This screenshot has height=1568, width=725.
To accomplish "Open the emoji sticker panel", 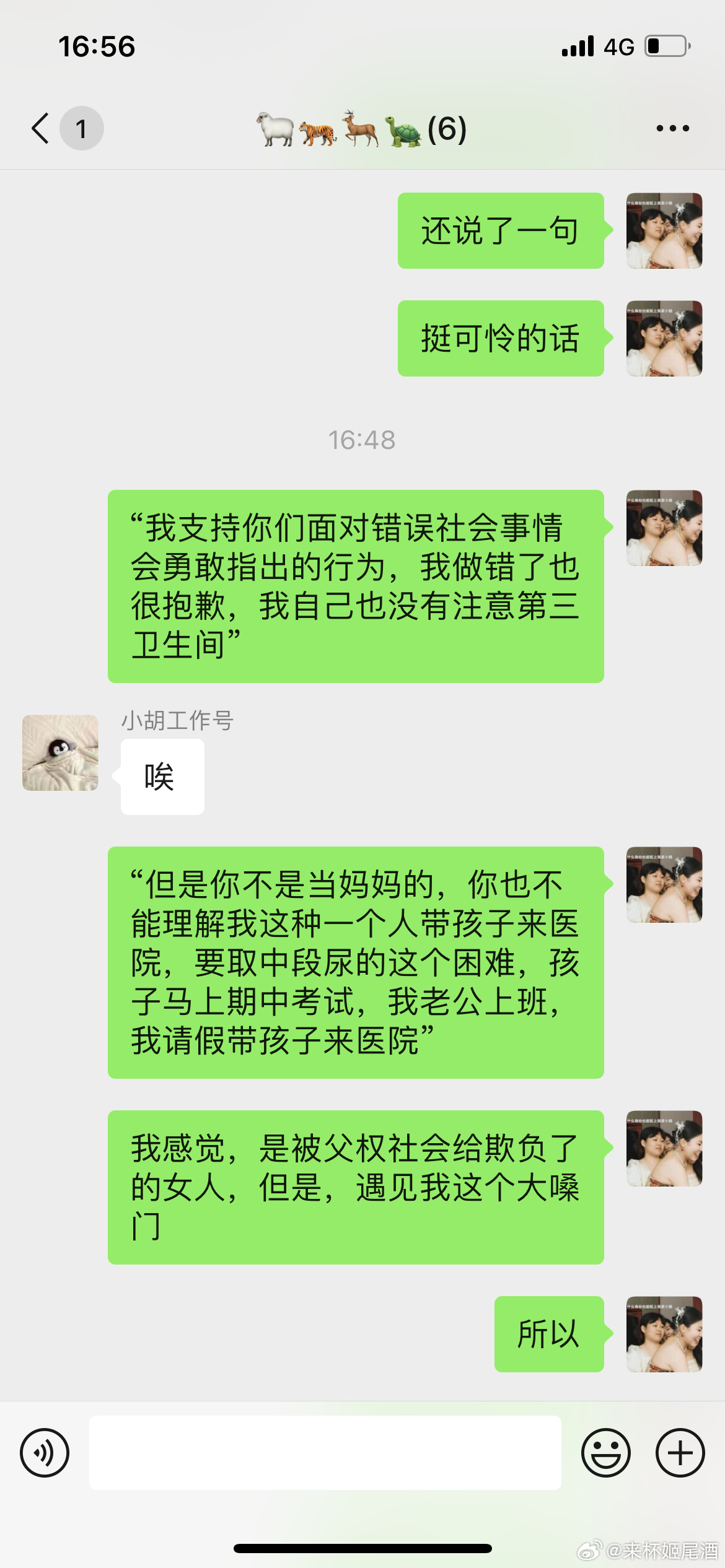I will click(x=605, y=1453).
